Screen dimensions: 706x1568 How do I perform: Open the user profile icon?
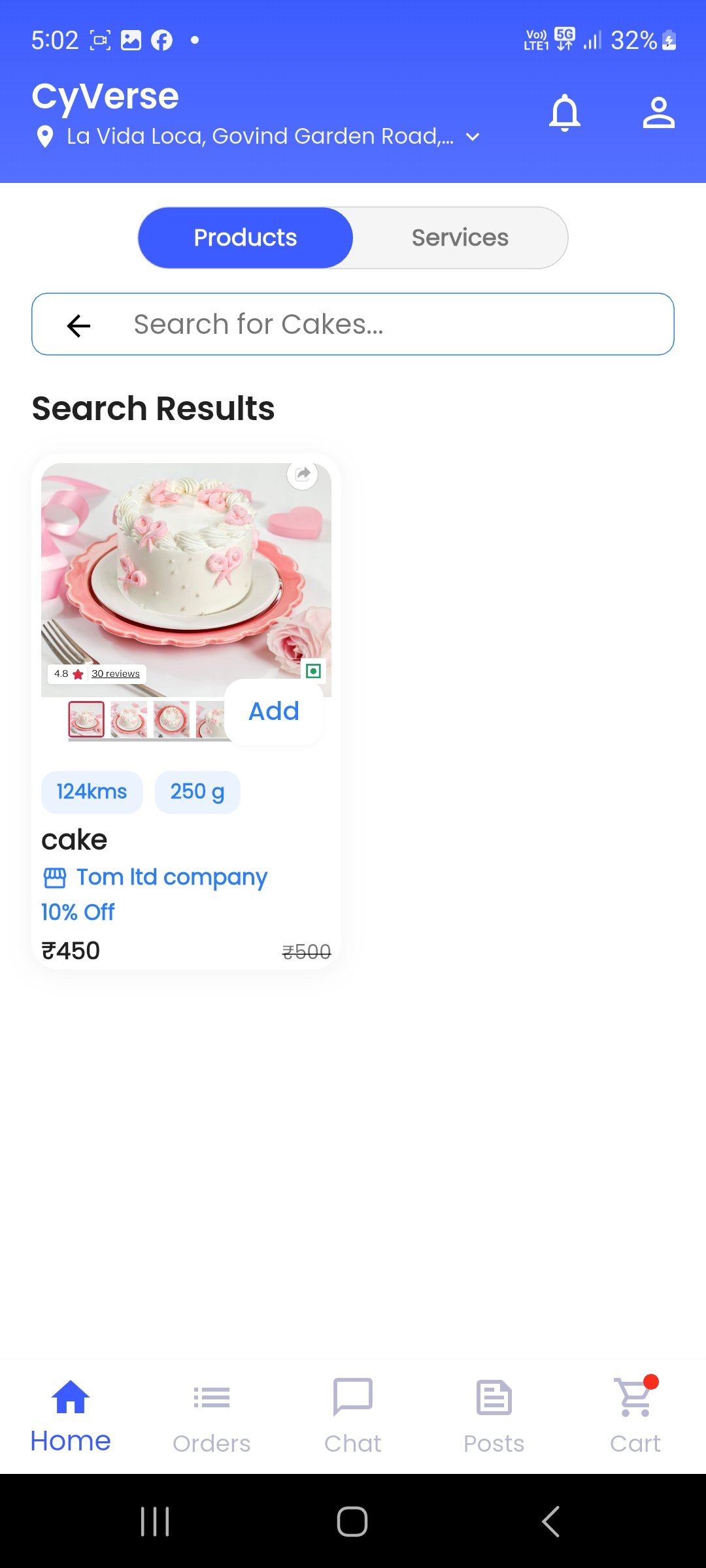(x=658, y=113)
